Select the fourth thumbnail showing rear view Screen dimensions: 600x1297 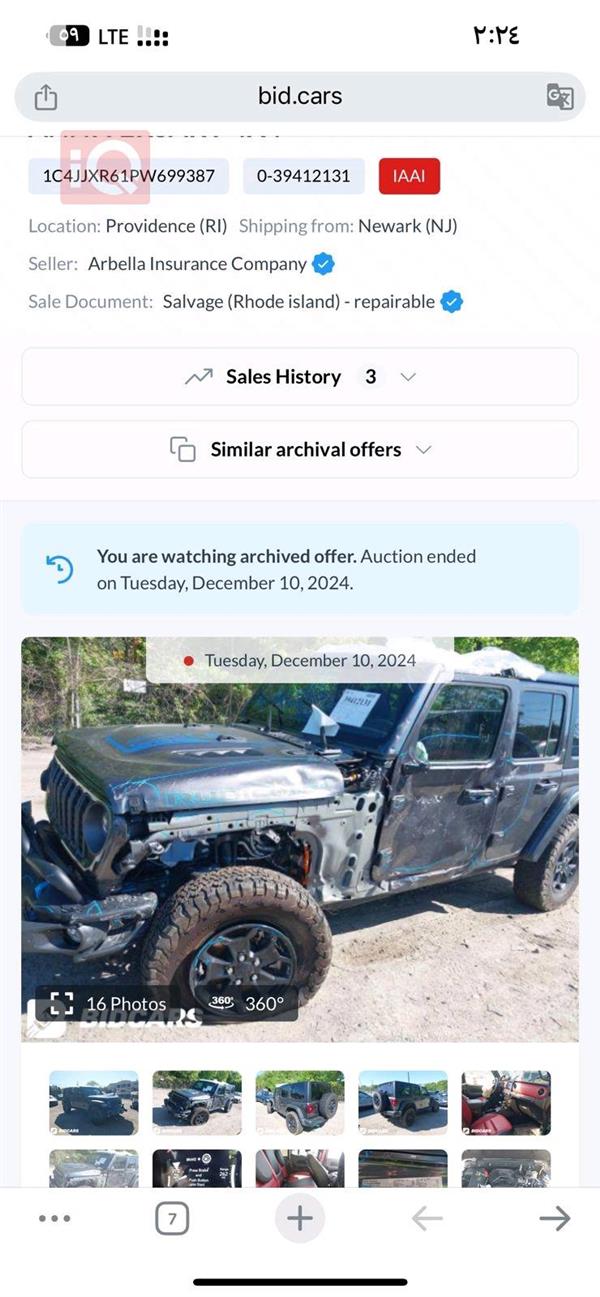click(x=403, y=1102)
